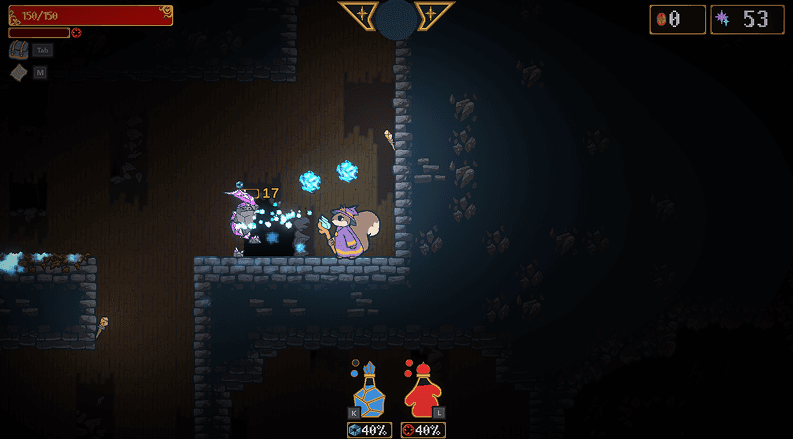Use the red health potion

[x=421, y=393]
